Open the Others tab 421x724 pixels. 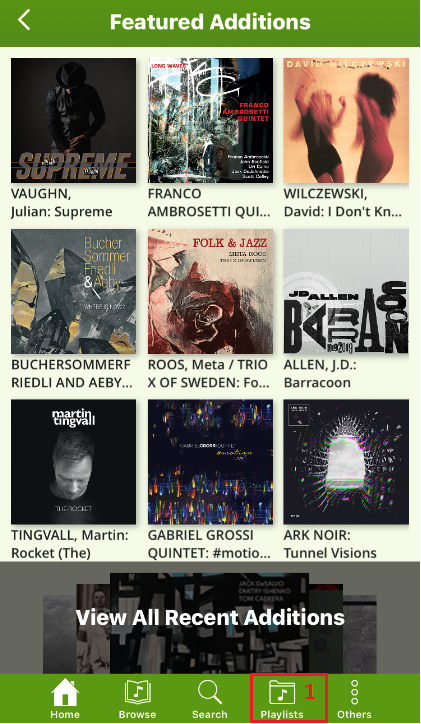[x=354, y=699]
